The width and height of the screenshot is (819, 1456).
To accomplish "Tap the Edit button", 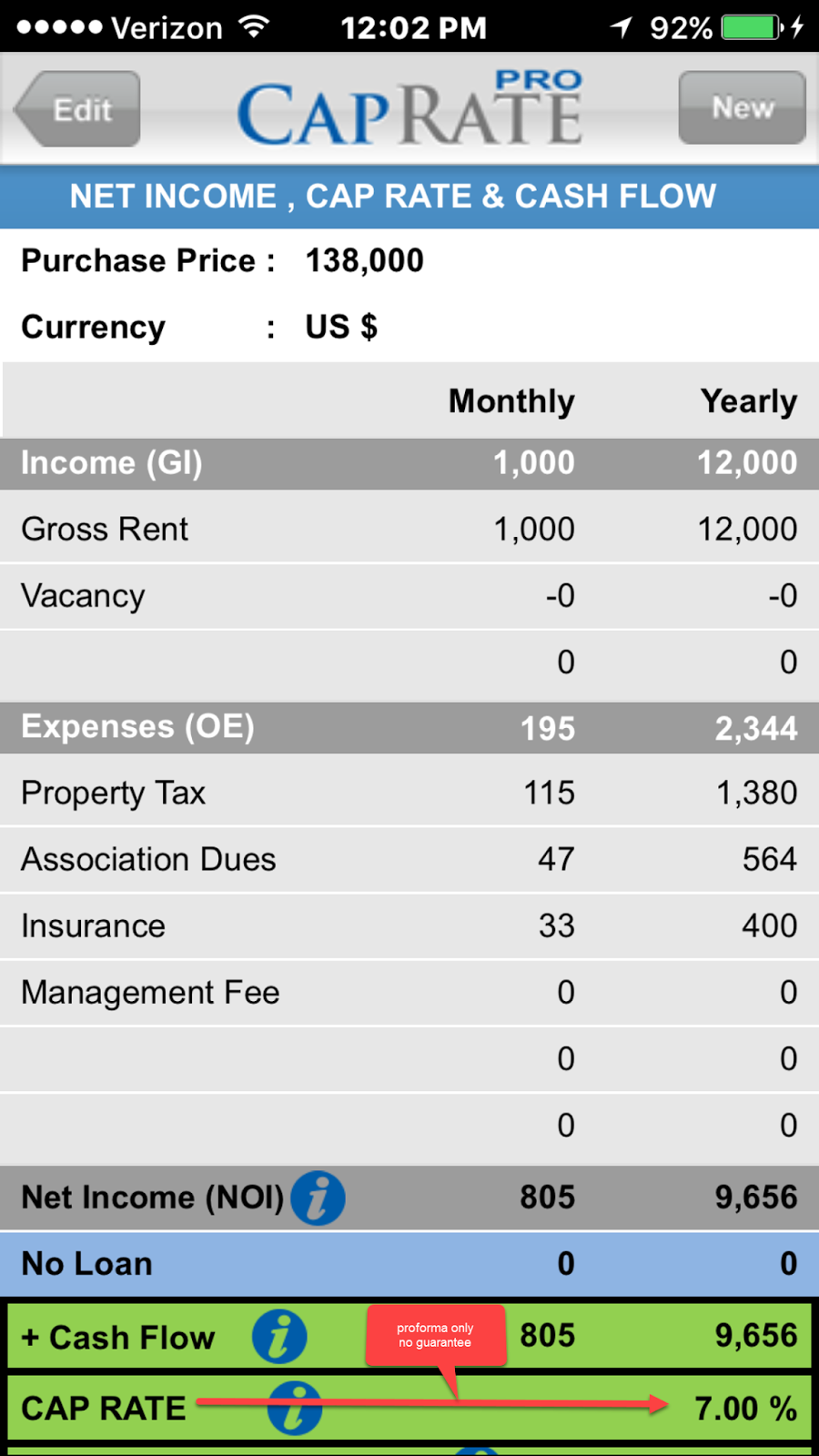I will coord(79,110).
